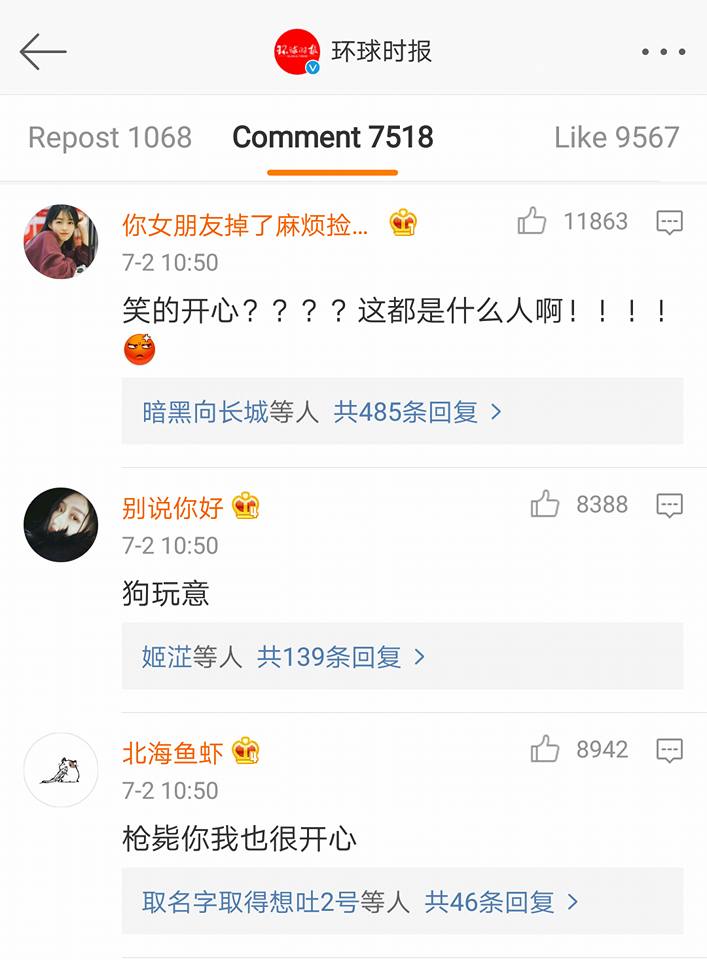Viewport: 707px width, 960px height.
Task: Open username 北海鱼虾
Action: tap(173, 752)
